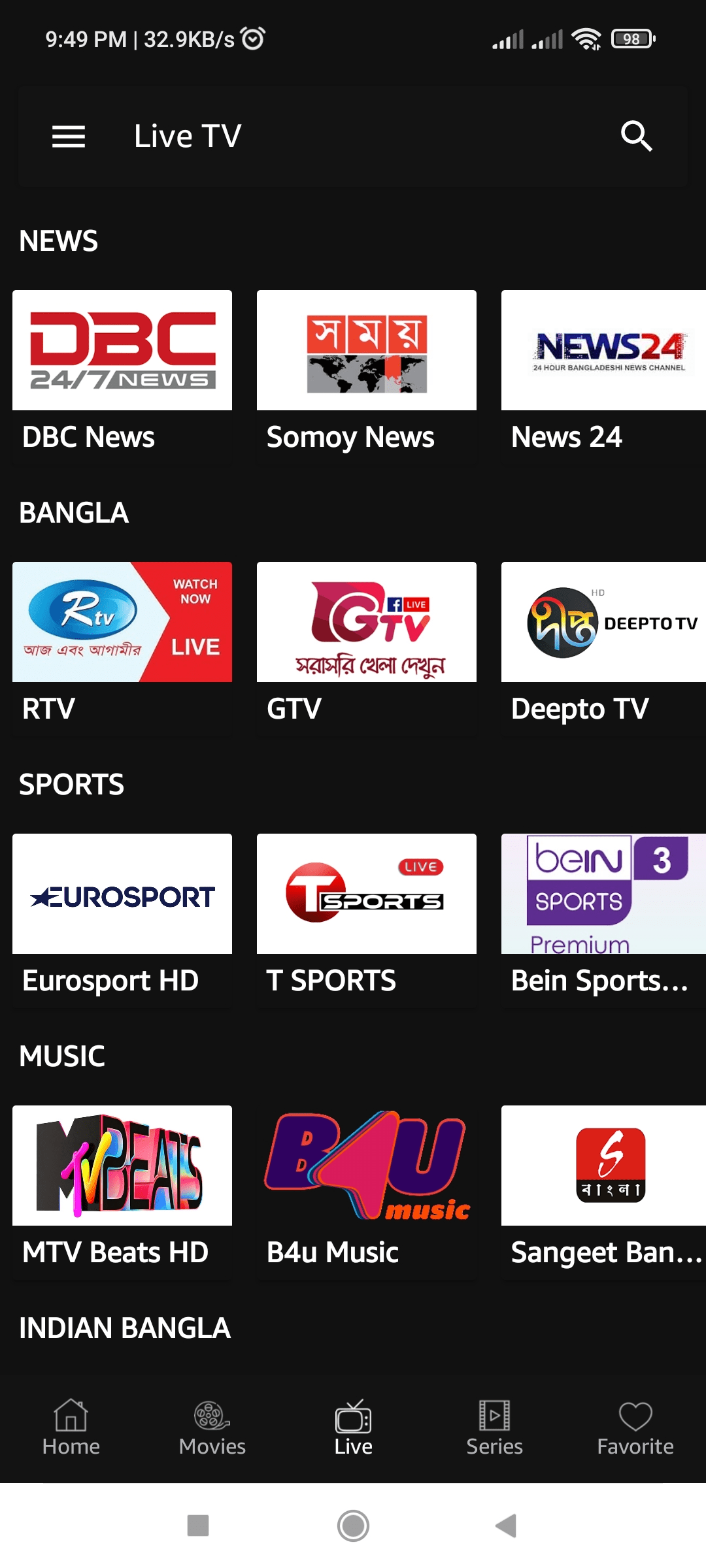Open the search icon

[636, 137]
